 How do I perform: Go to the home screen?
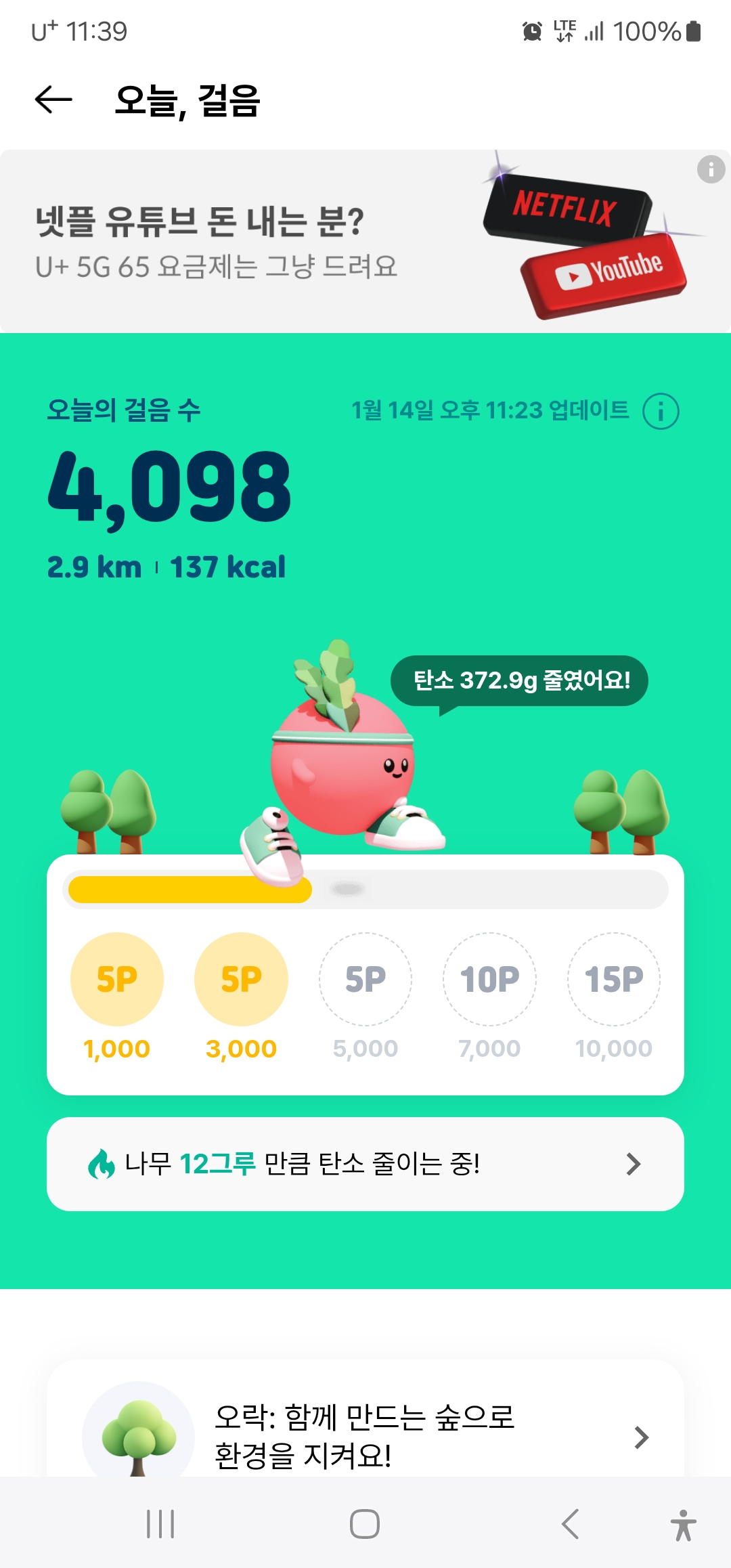(x=365, y=1524)
